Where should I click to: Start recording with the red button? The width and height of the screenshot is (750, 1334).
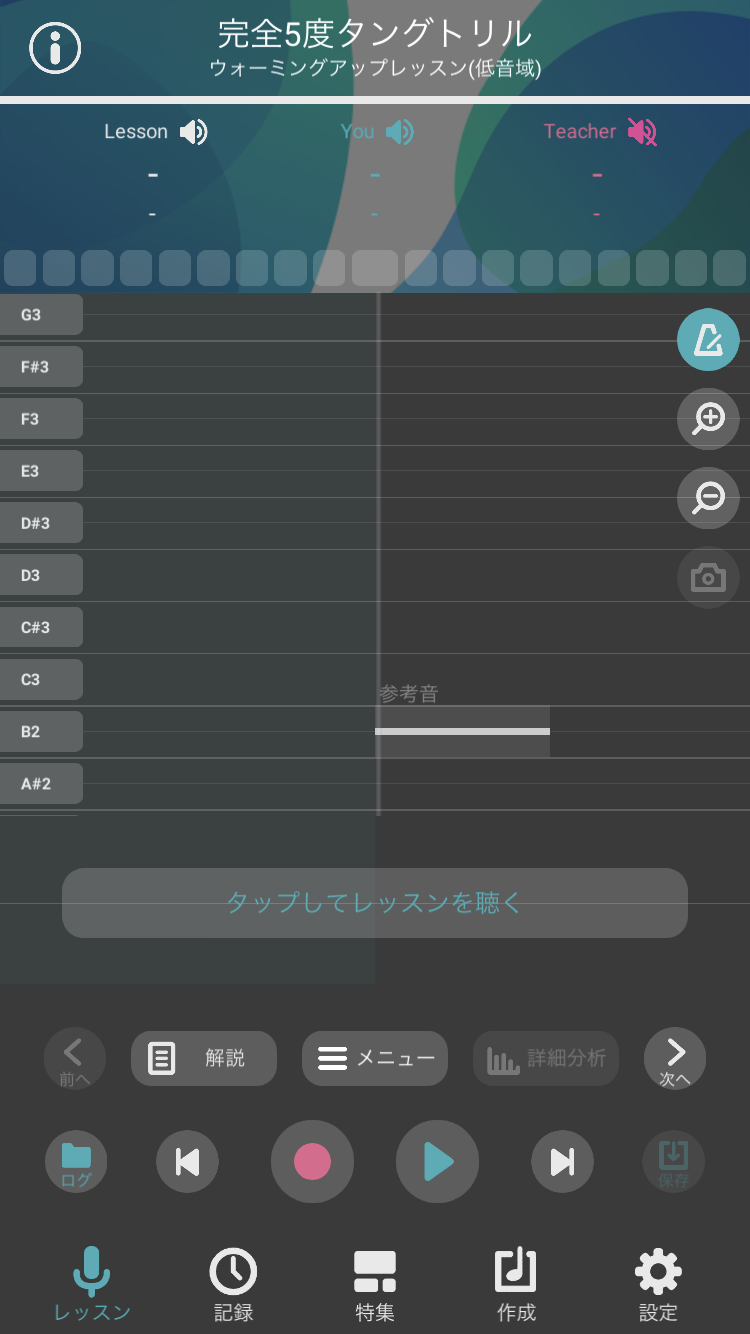(x=312, y=1162)
